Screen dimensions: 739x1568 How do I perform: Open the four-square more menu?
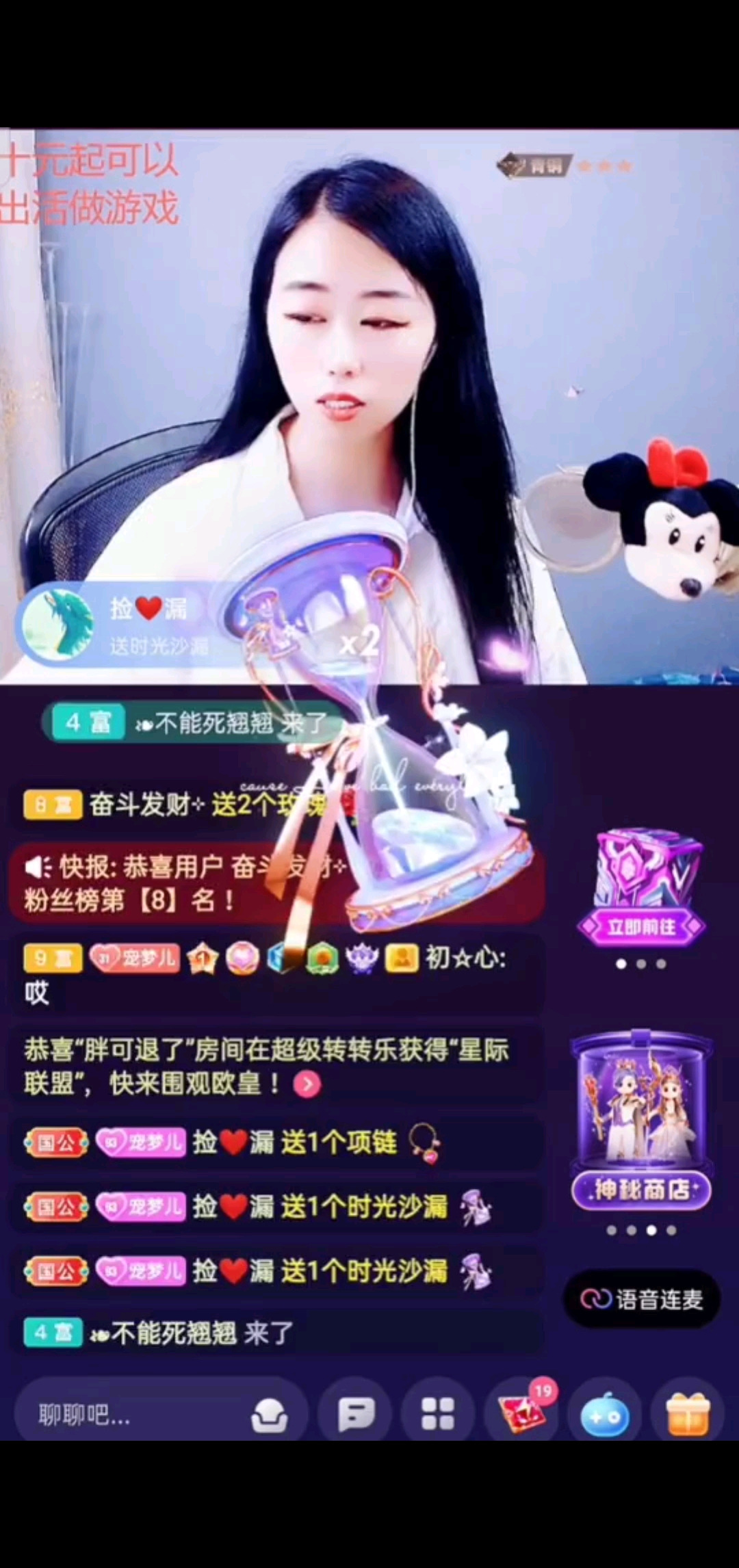pos(438,1413)
